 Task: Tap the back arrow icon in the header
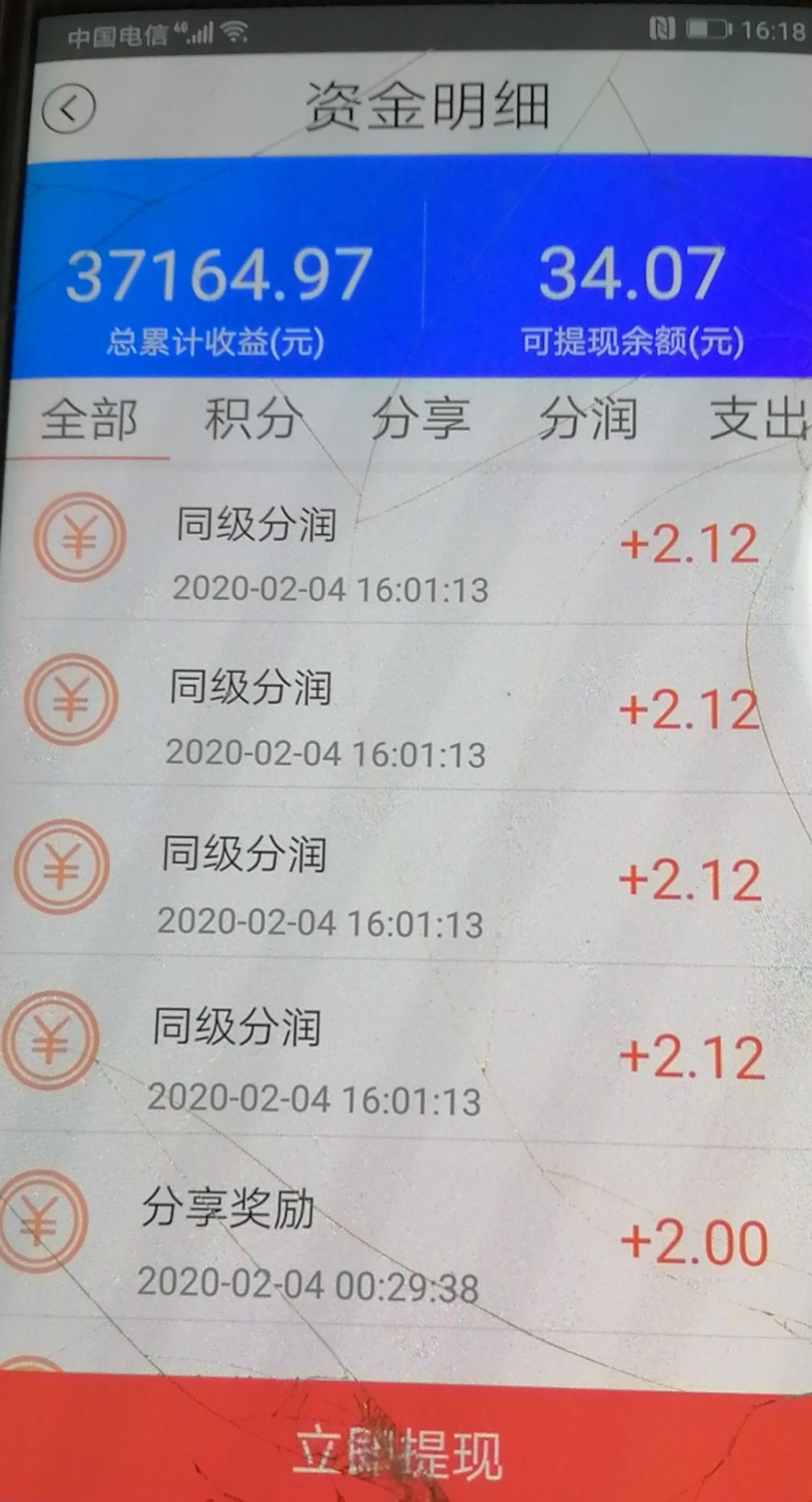point(69,106)
